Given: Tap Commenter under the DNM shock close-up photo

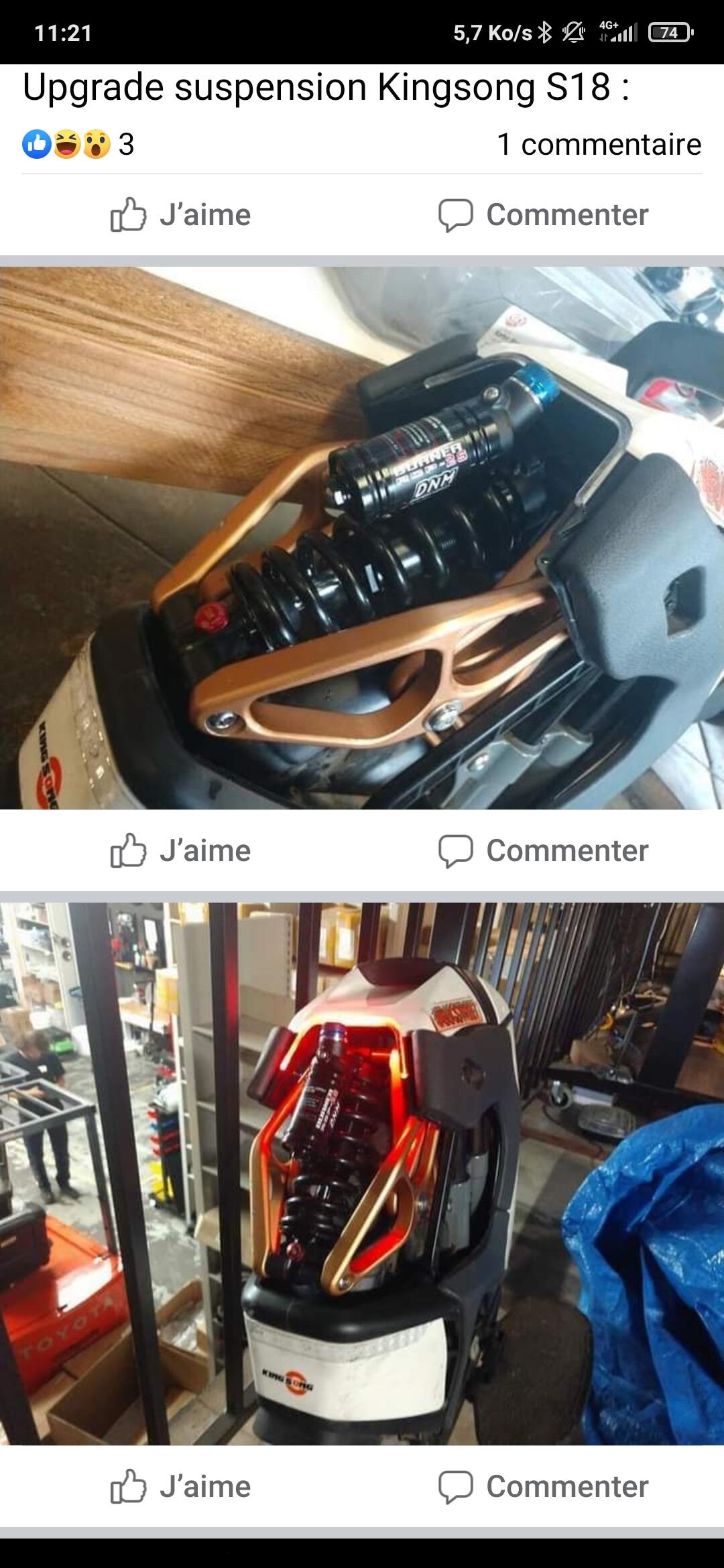Looking at the screenshot, I should (543, 851).
